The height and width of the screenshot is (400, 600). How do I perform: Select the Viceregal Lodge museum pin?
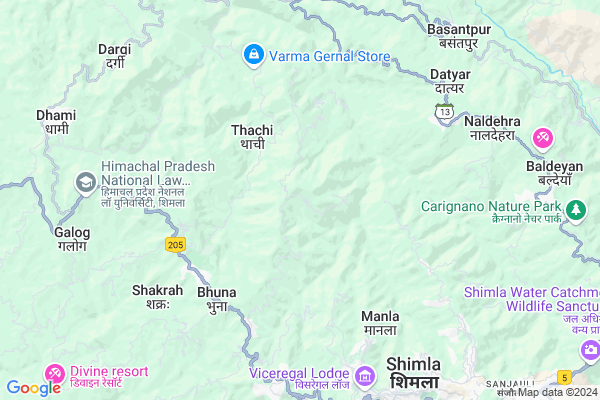(365, 376)
